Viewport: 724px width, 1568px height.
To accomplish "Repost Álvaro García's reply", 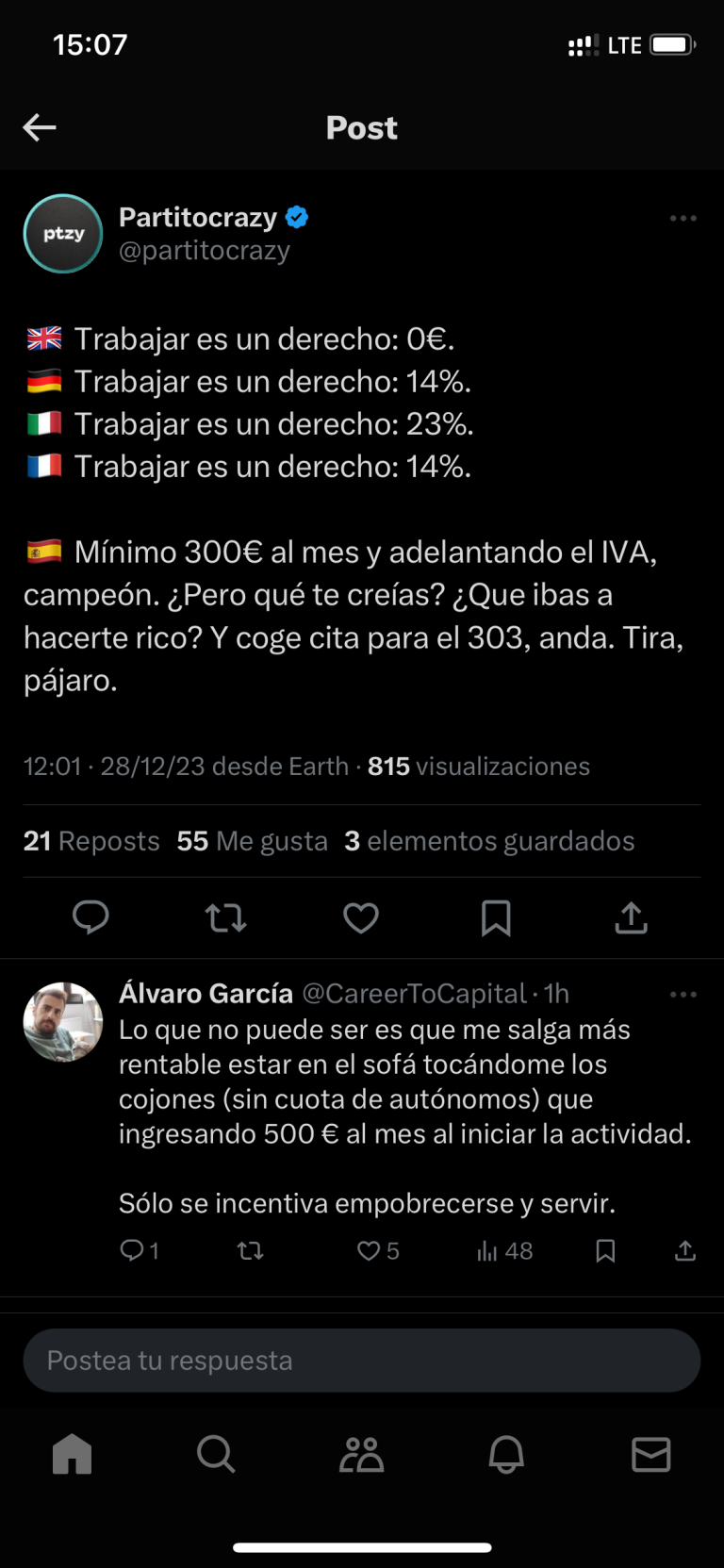I will (250, 1250).
